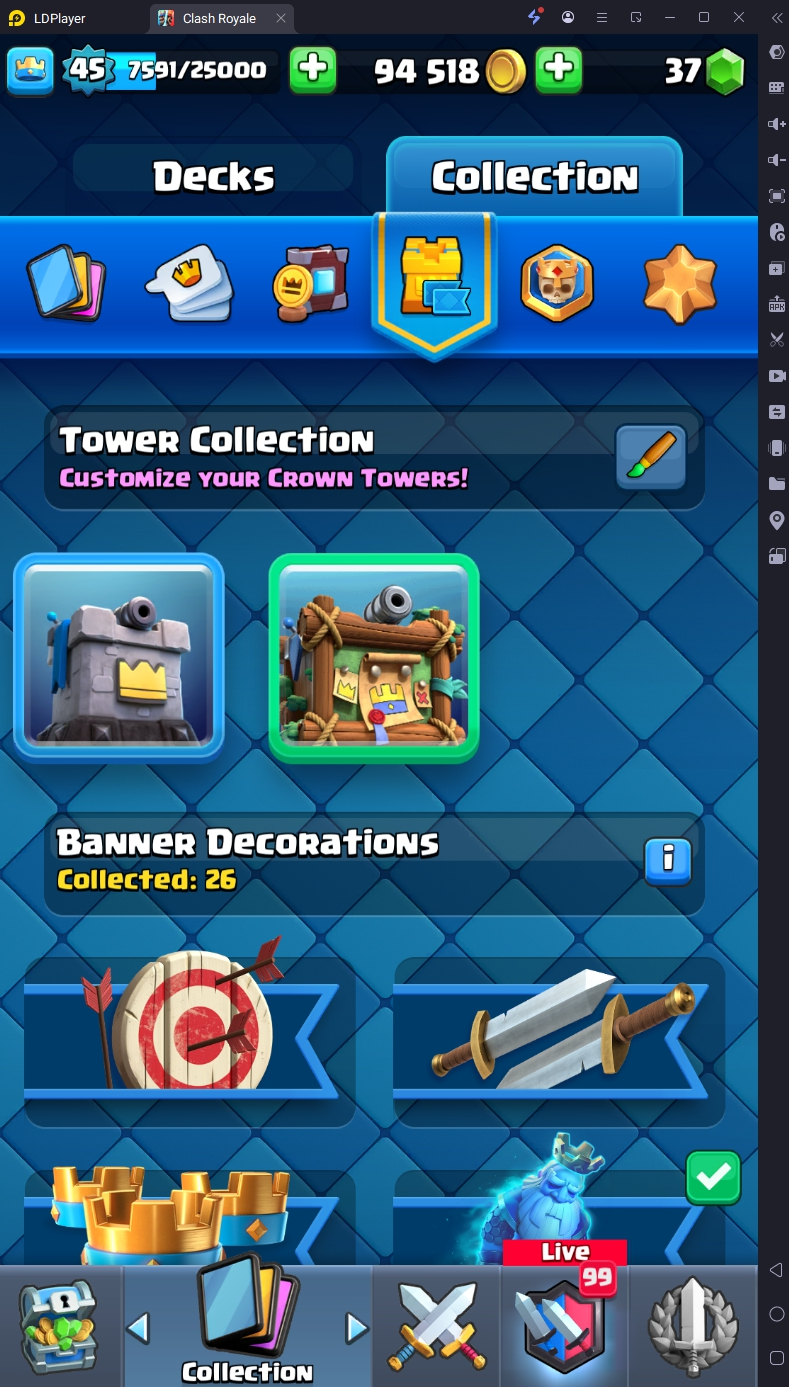Viewport: 789px width, 1387px height.
Task: Select the default stone tower skin
Action: point(118,655)
